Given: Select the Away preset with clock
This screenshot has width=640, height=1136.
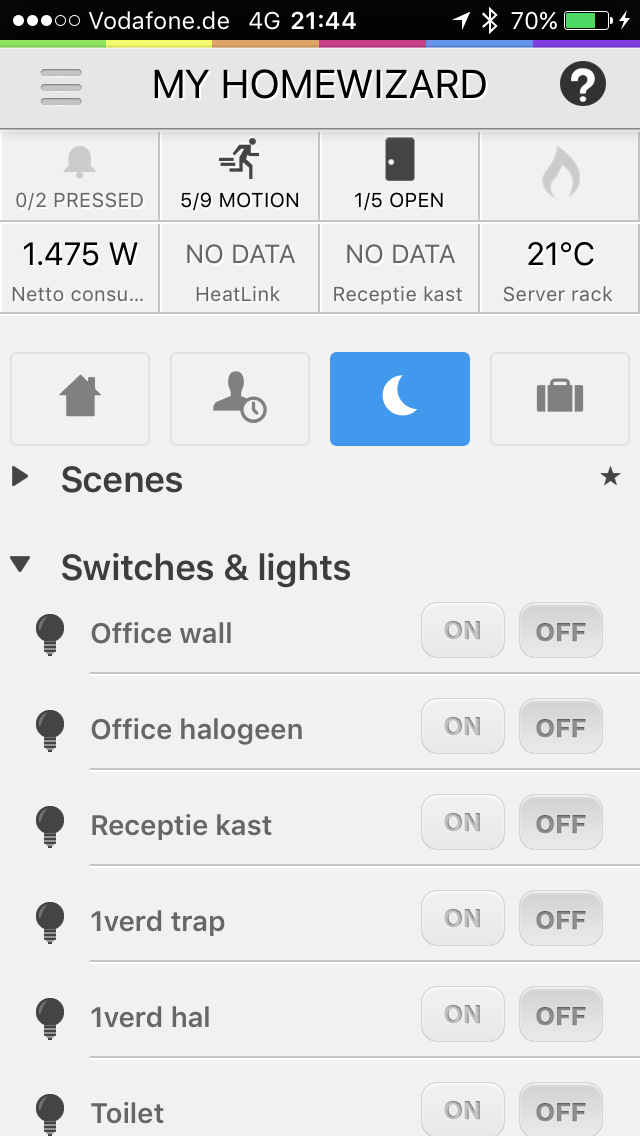Looking at the screenshot, I should 240,398.
